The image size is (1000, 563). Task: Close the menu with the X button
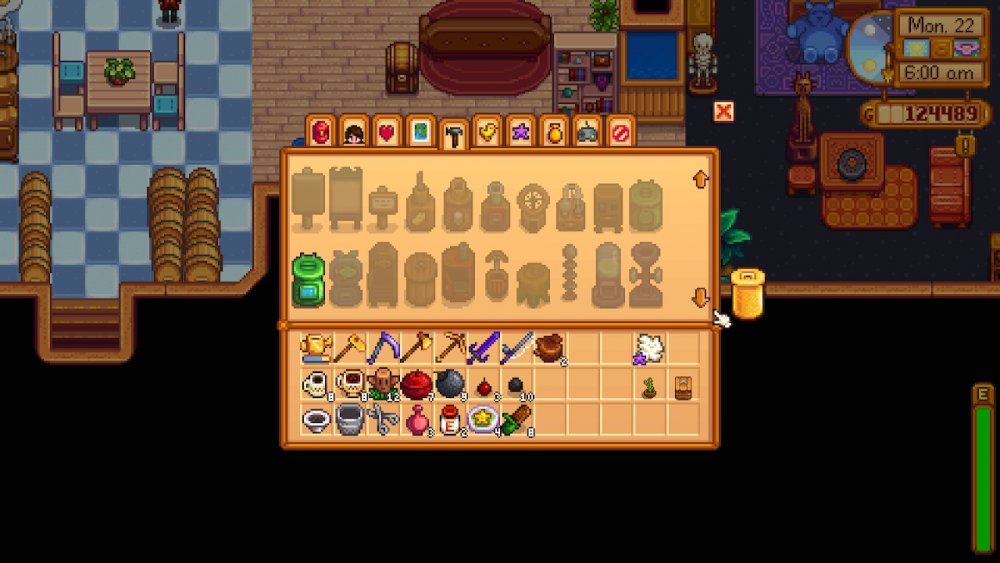pyautogui.click(x=723, y=112)
